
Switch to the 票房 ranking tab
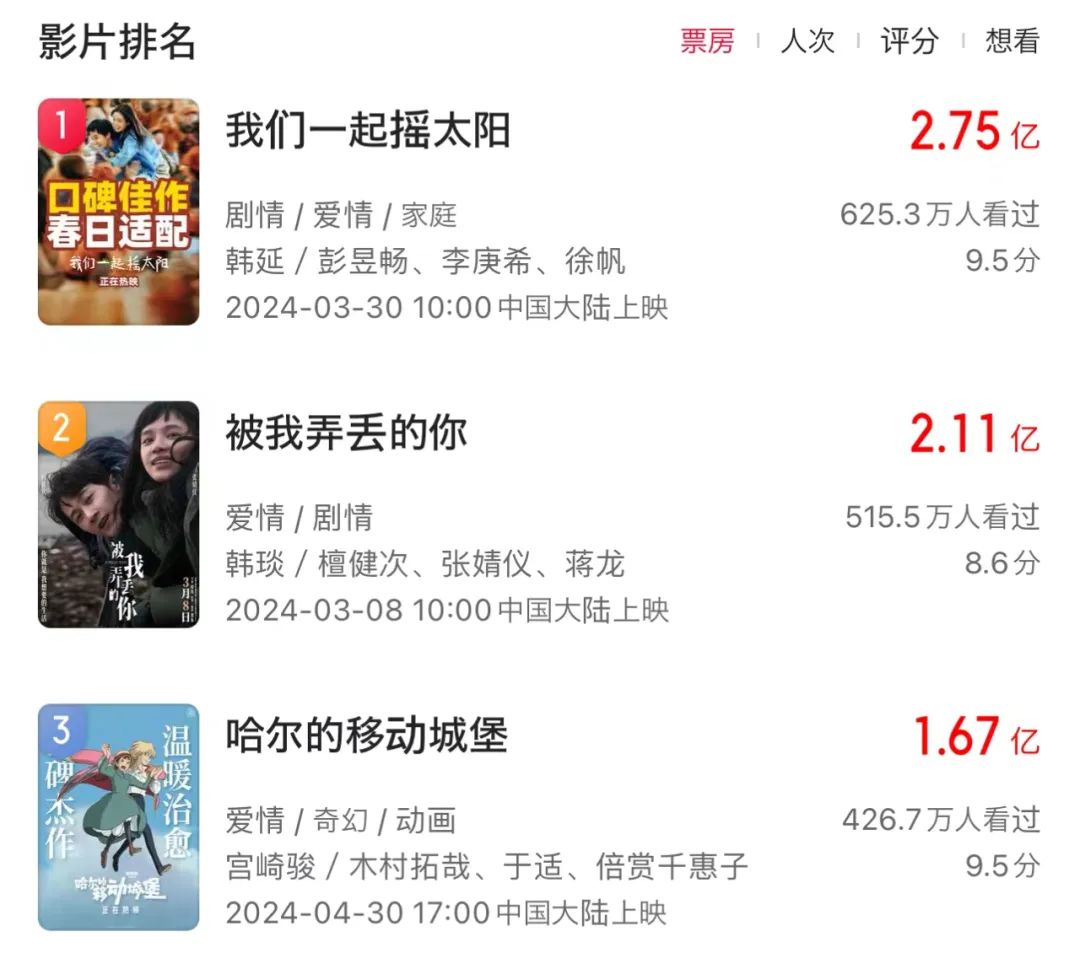[707, 41]
